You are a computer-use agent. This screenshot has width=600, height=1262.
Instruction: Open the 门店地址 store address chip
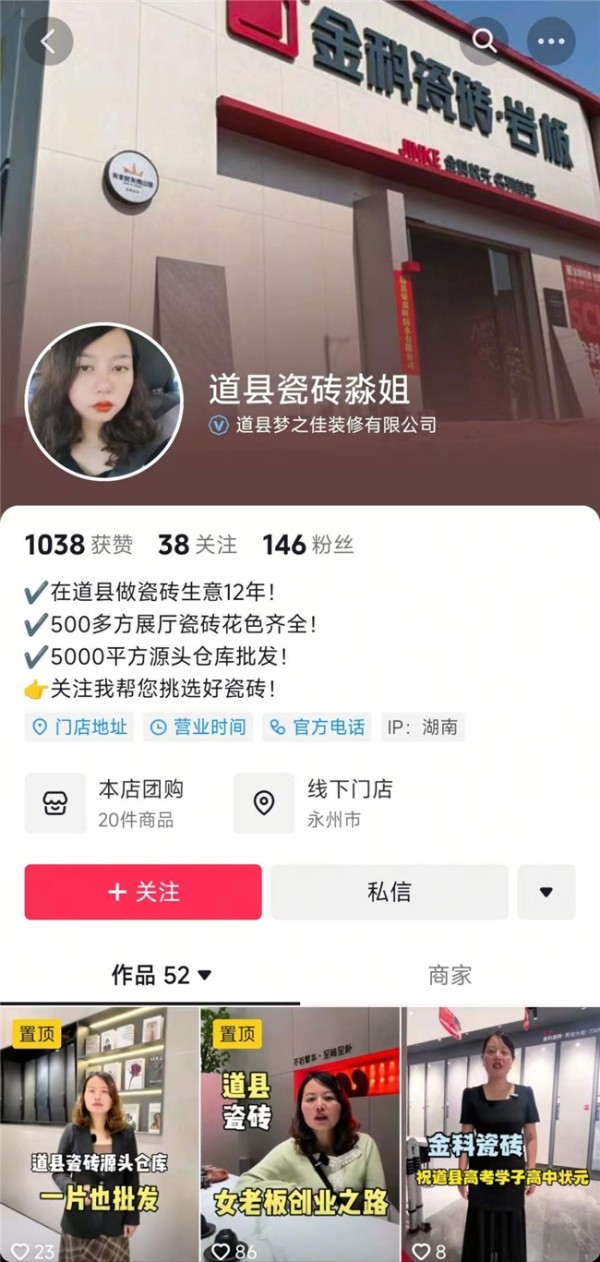tap(80, 726)
